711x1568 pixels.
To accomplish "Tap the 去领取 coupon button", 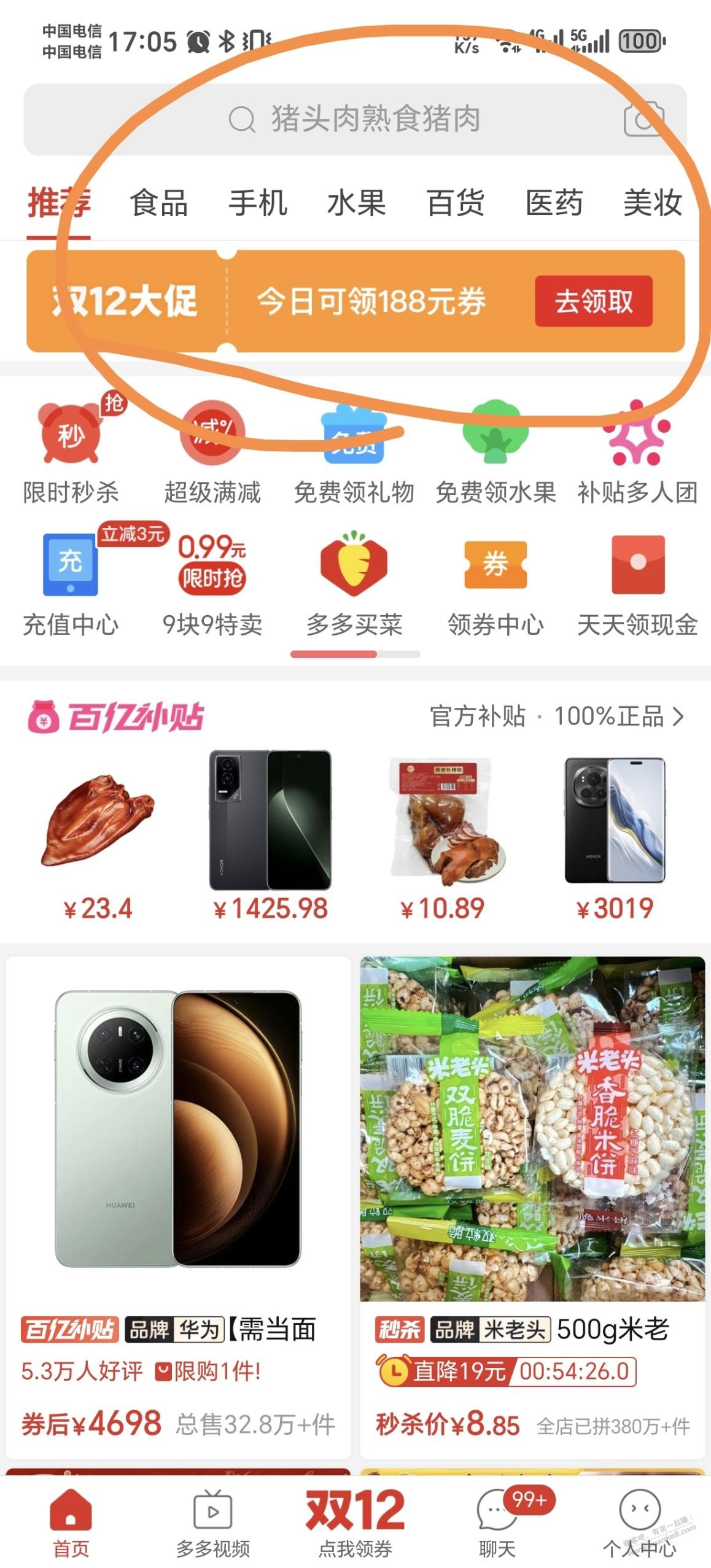I will [593, 301].
